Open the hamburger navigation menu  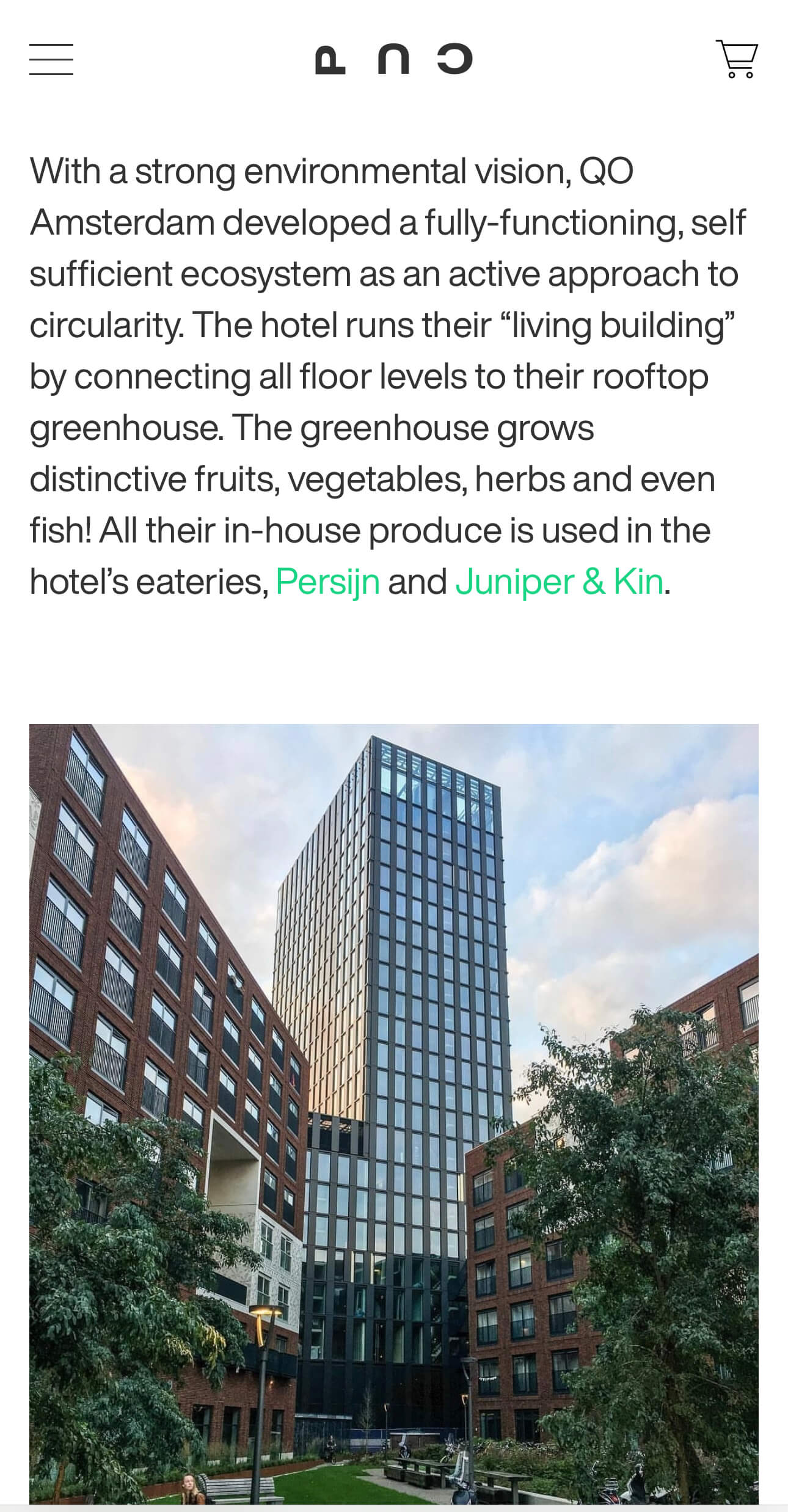tap(51, 59)
